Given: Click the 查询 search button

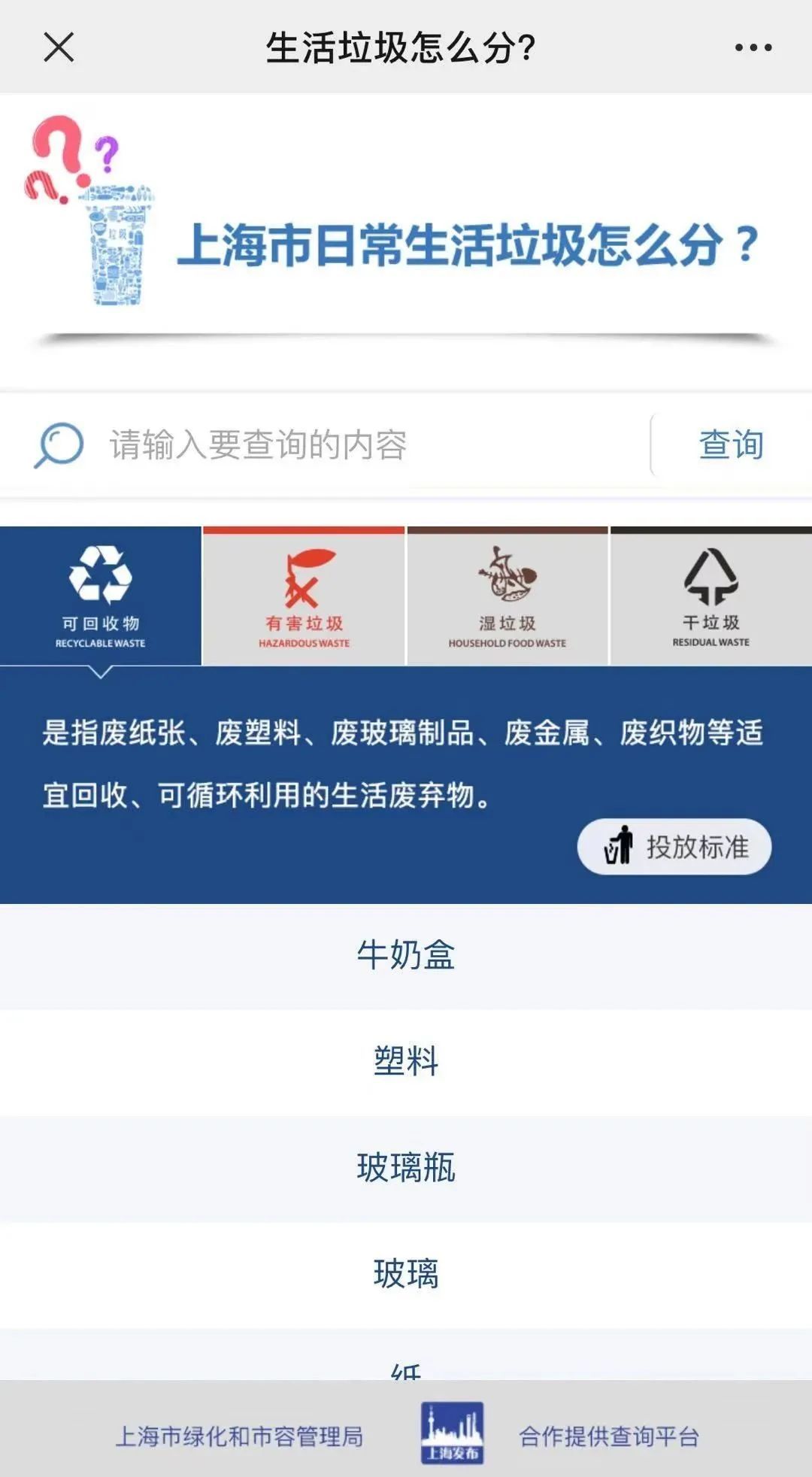Looking at the screenshot, I should 730,444.
